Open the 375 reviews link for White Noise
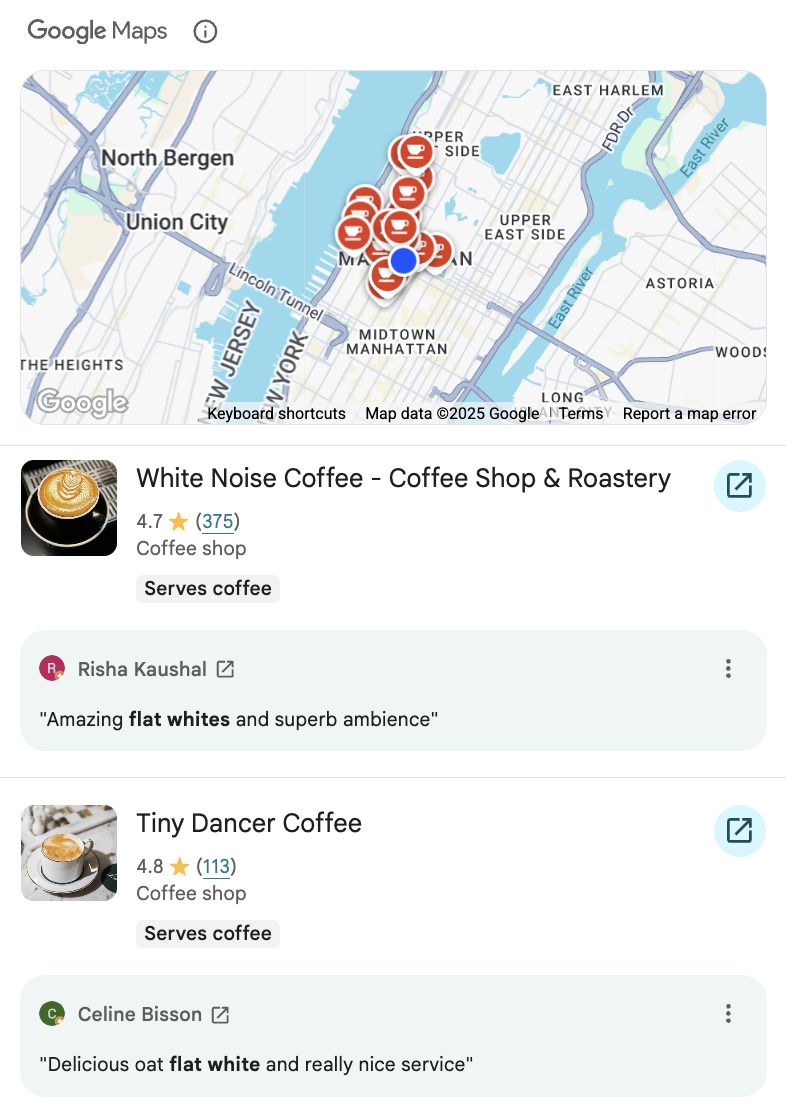The width and height of the screenshot is (786, 1116). click(219, 521)
